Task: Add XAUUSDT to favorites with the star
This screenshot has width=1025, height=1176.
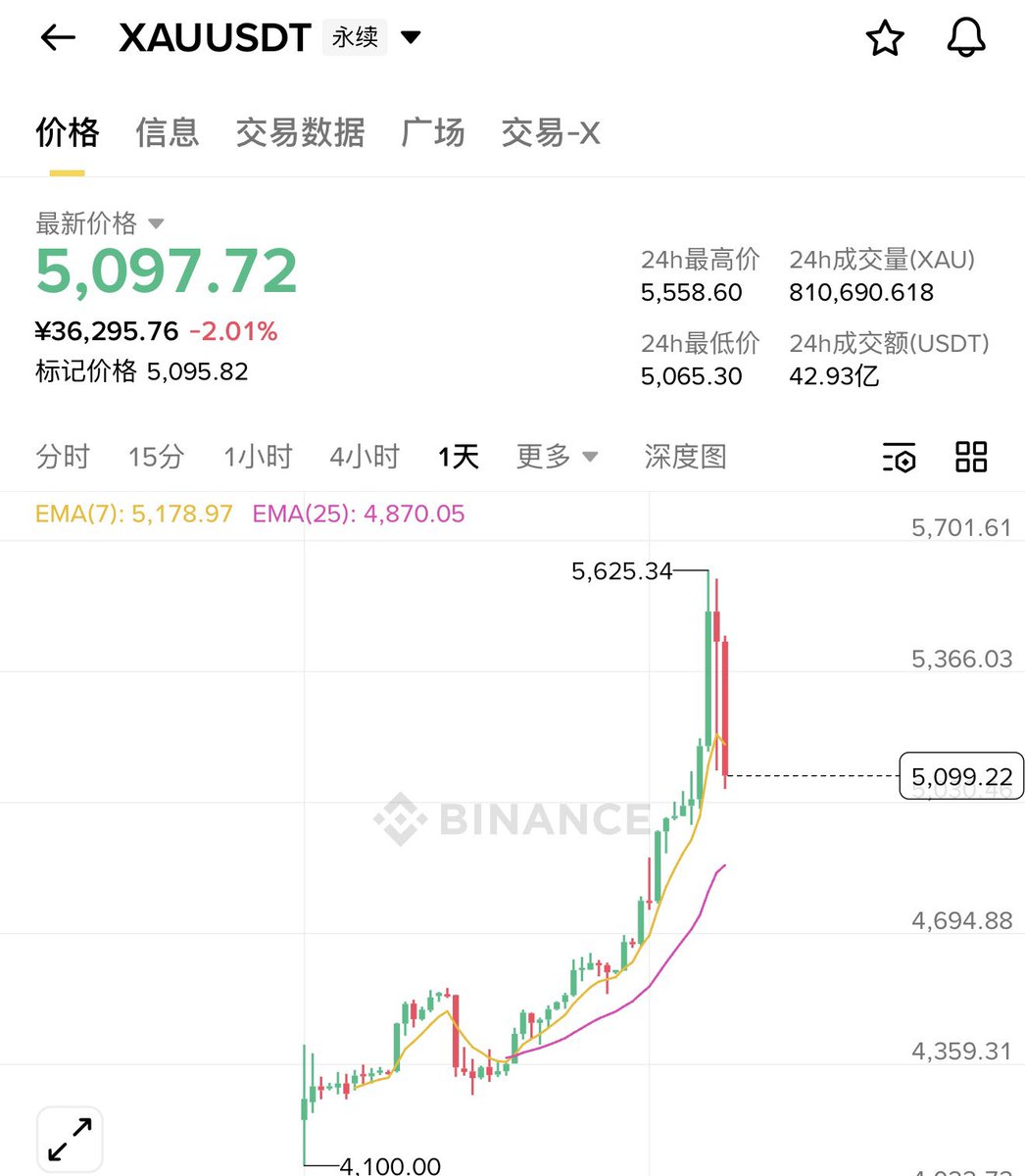Action: pos(885,38)
